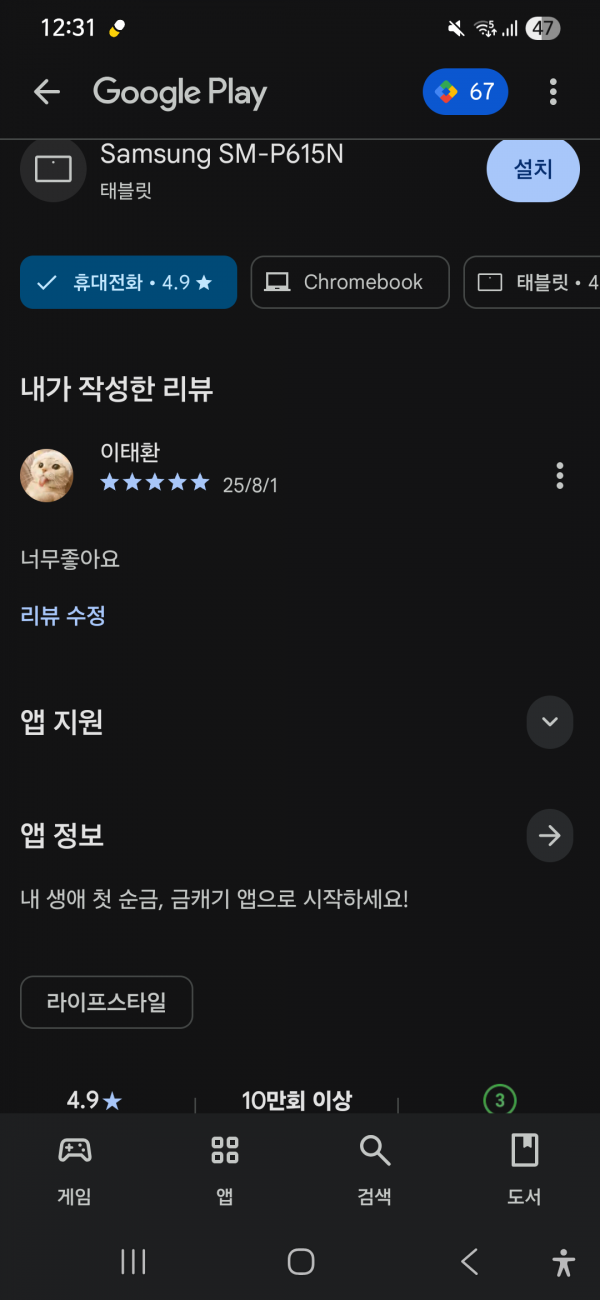Open the Play Points badge showing 67
The width and height of the screenshot is (600, 1300).
(466, 92)
